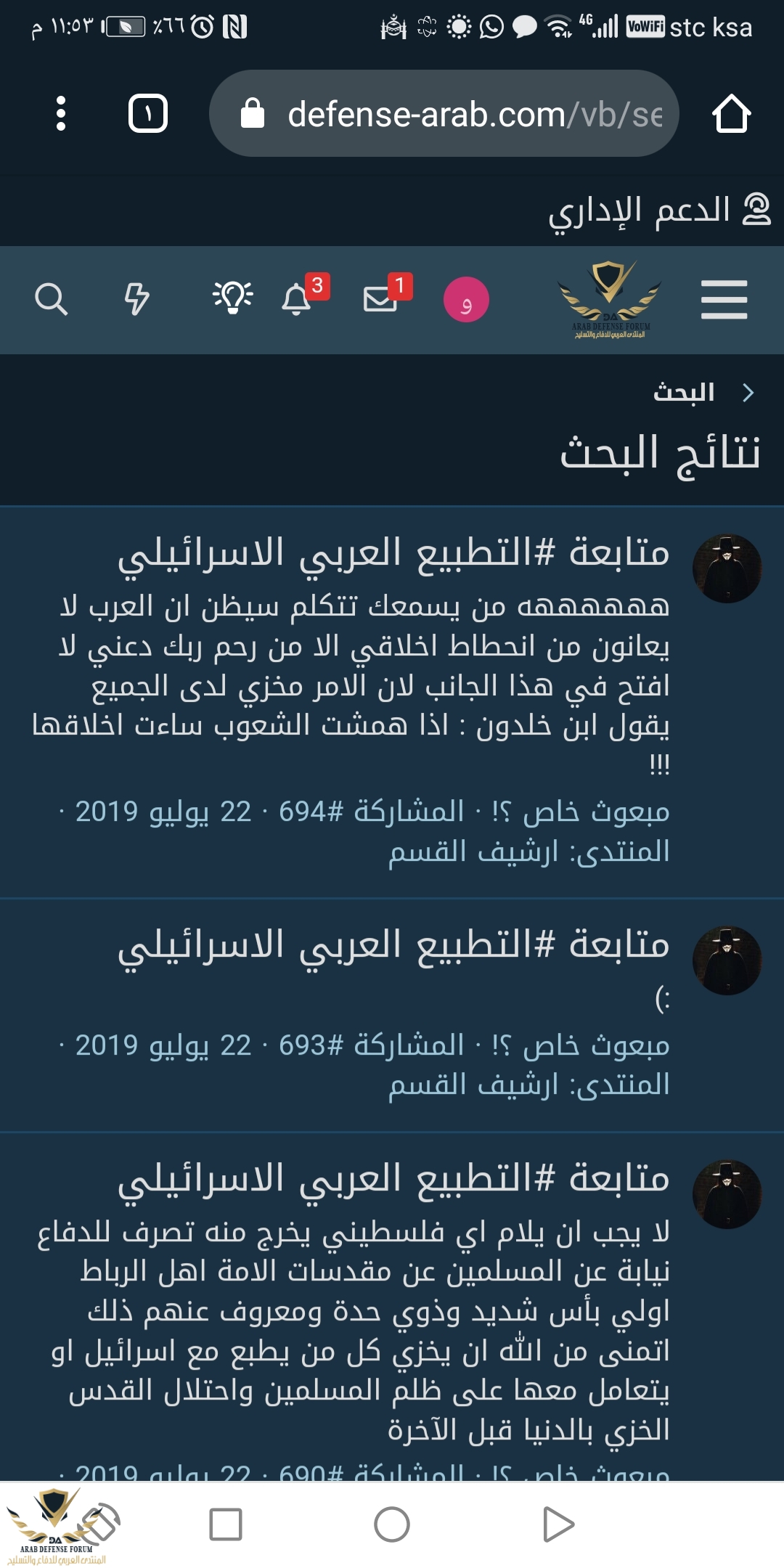The height and width of the screenshot is (1568, 784).
Task: Go to the البحث breadcrumb link
Action: pos(684,393)
